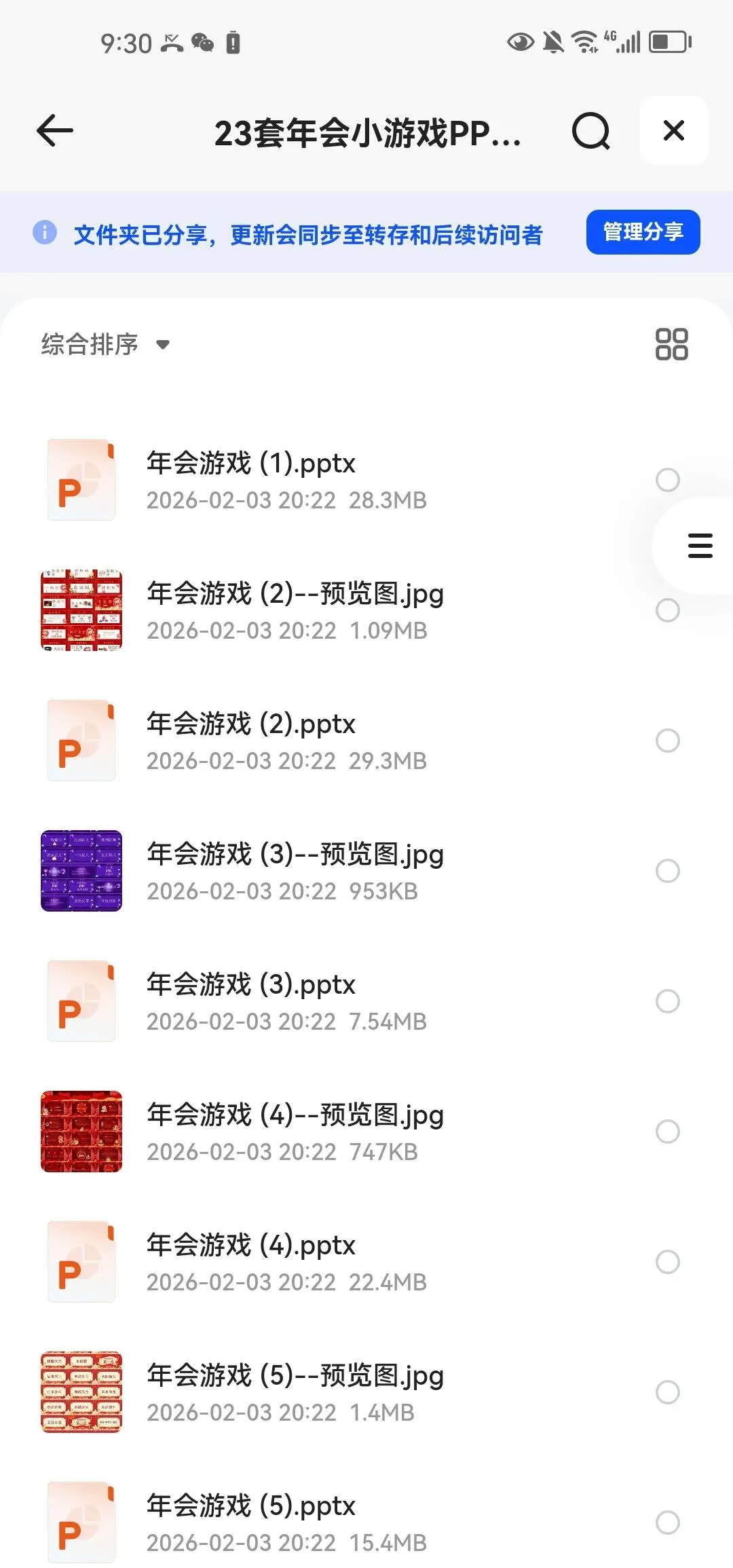This screenshot has width=733, height=1568.
Task: Go back with the arrow icon
Action: point(54,130)
